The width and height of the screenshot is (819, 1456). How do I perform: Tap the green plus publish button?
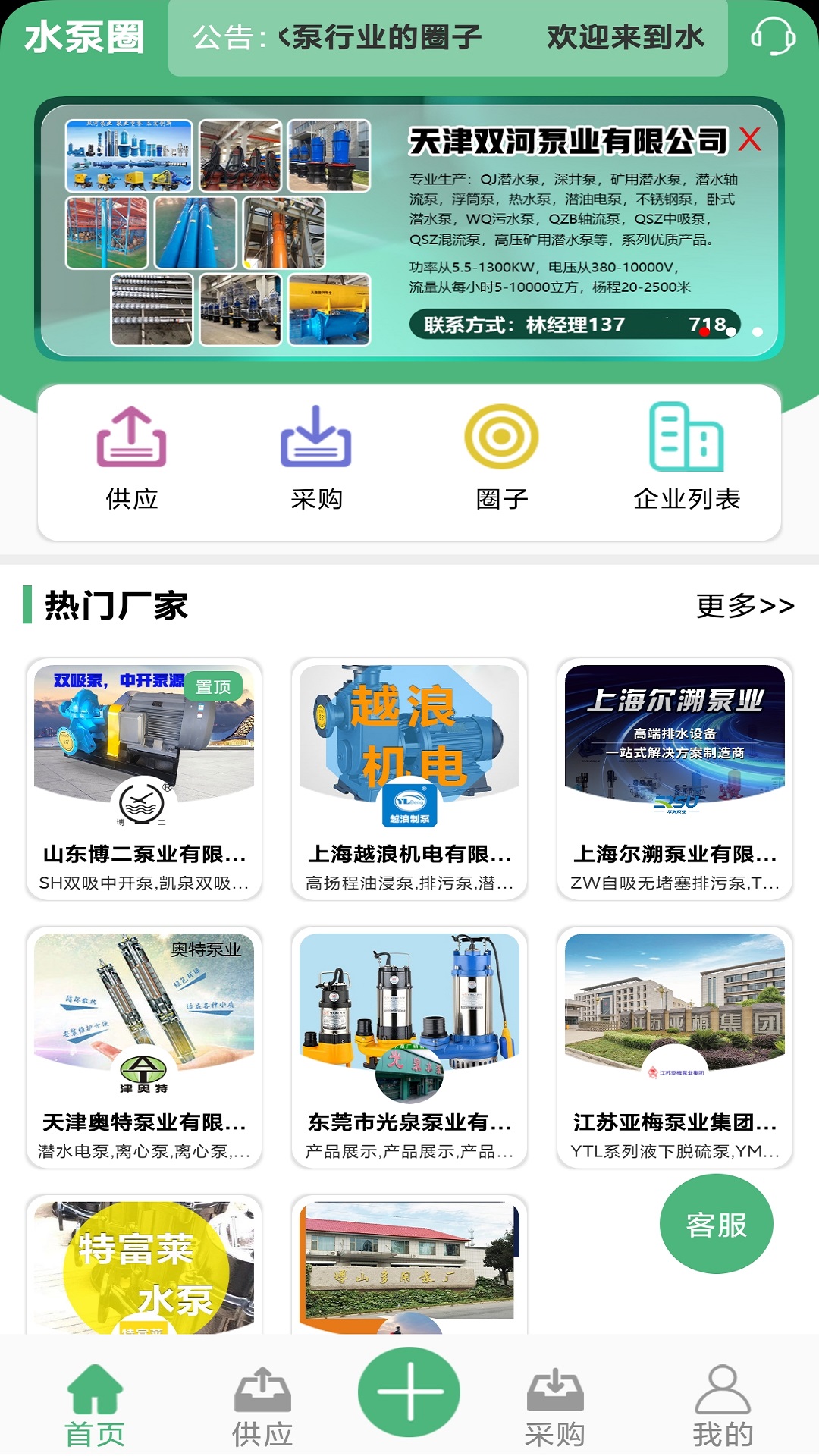[409, 1392]
